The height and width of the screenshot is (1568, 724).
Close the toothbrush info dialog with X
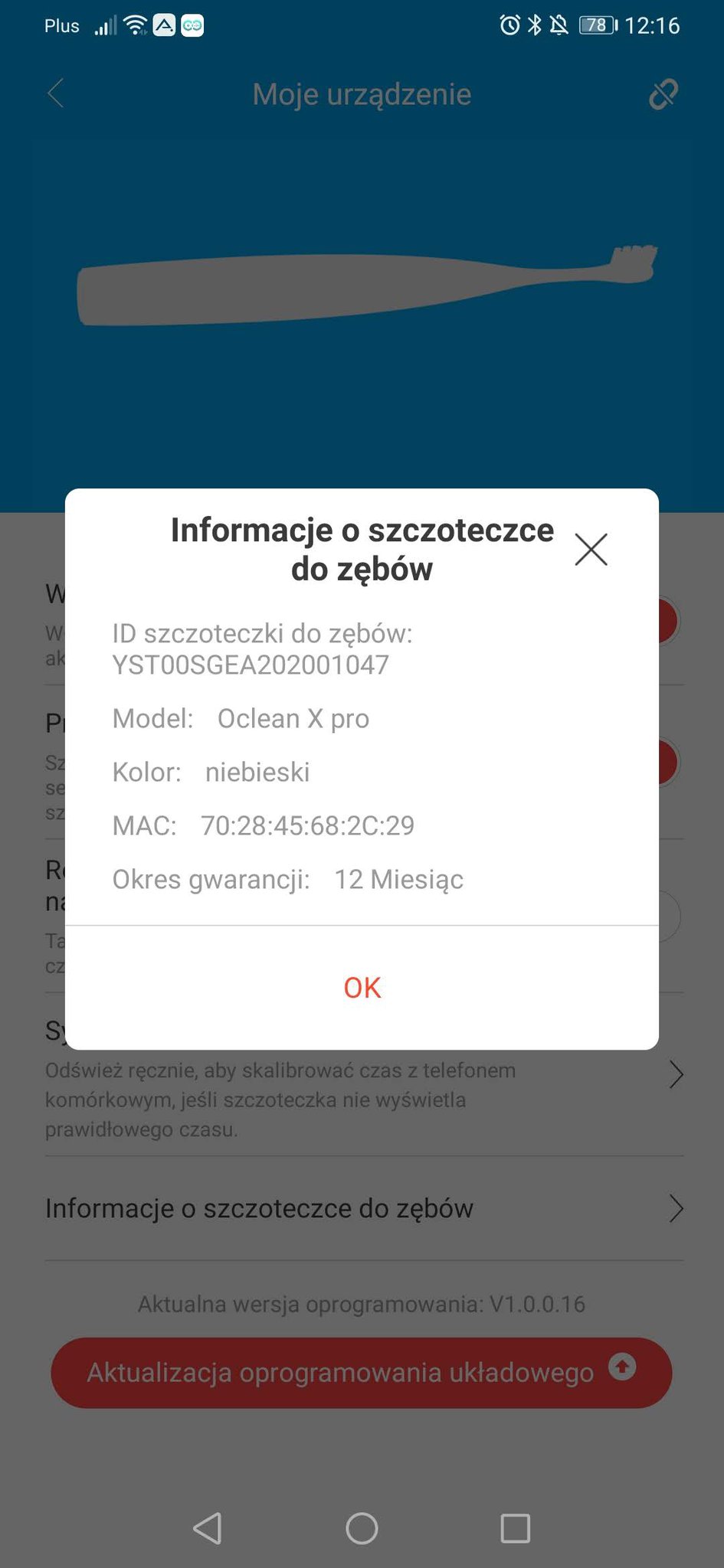pos(591,549)
